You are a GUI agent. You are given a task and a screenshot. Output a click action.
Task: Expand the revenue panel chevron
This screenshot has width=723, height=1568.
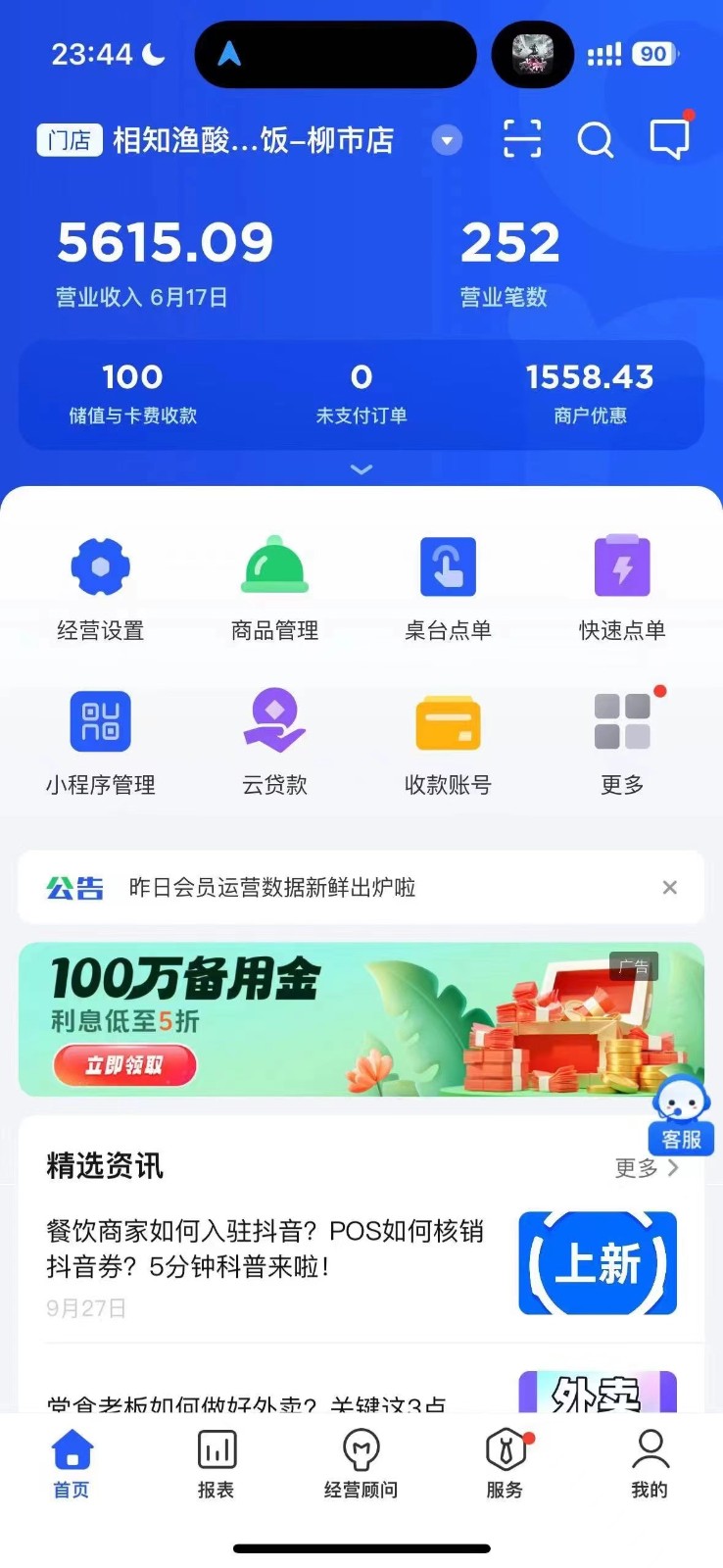point(361,469)
